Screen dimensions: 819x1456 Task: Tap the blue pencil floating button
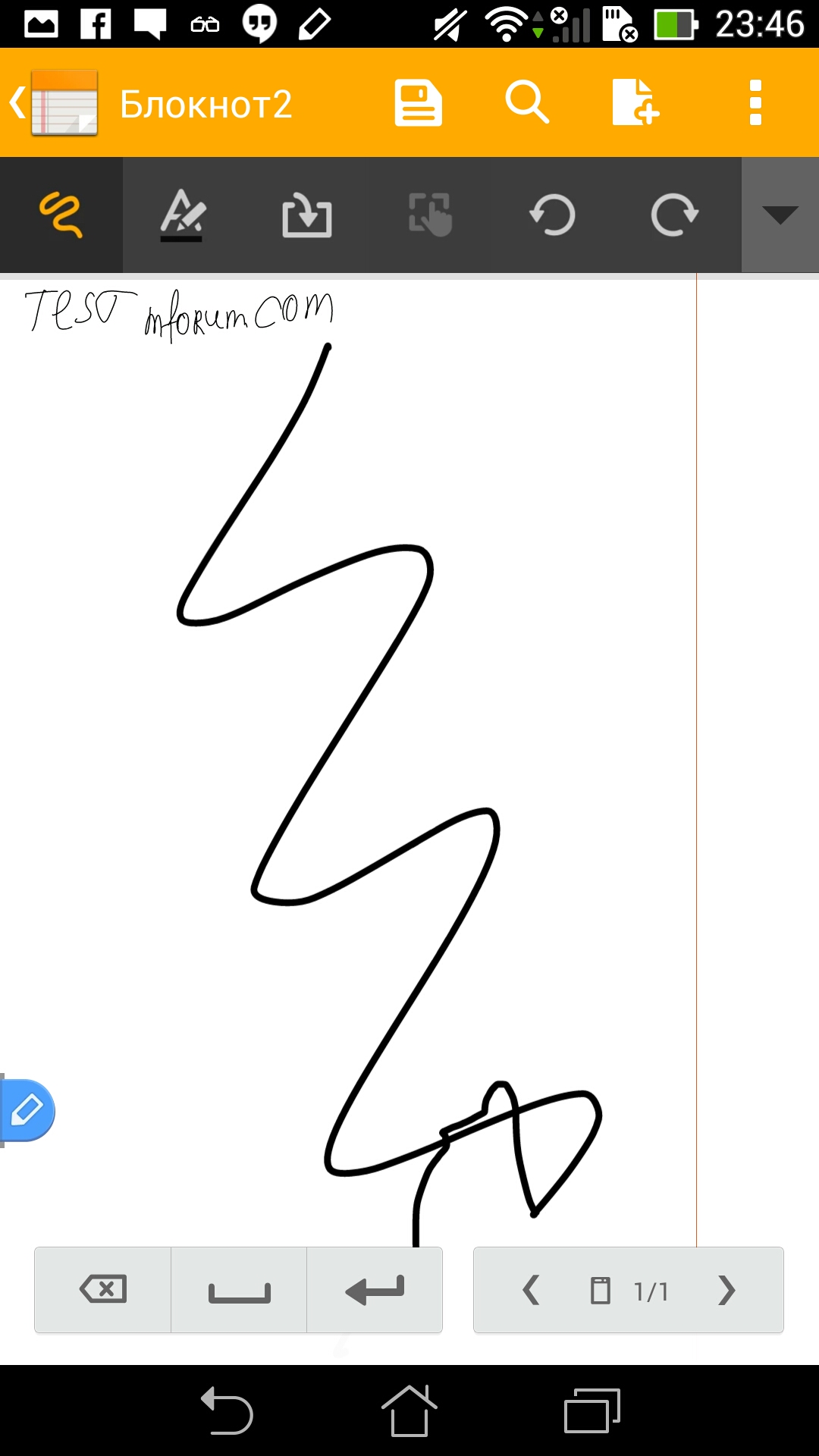tap(27, 1111)
